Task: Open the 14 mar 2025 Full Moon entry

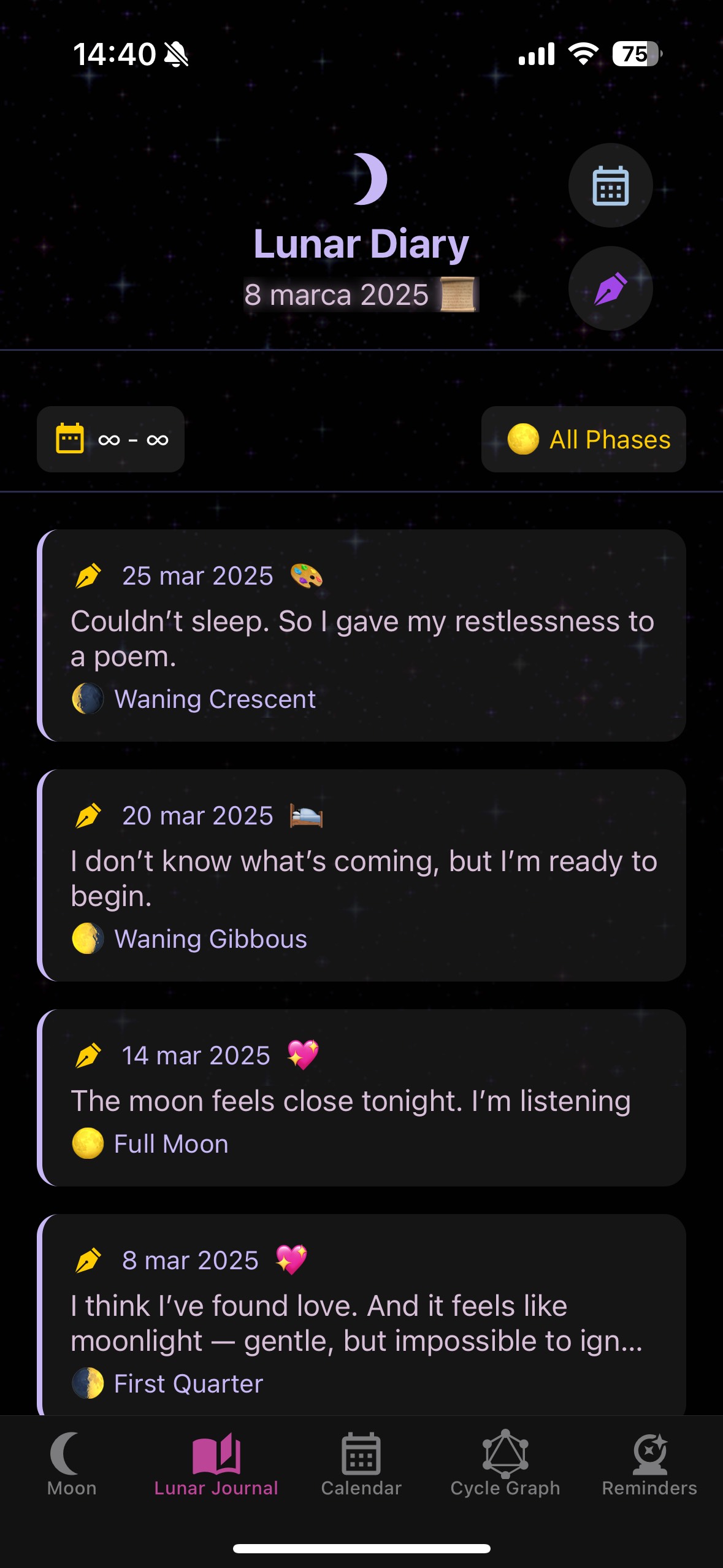Action: (362, 1098)
